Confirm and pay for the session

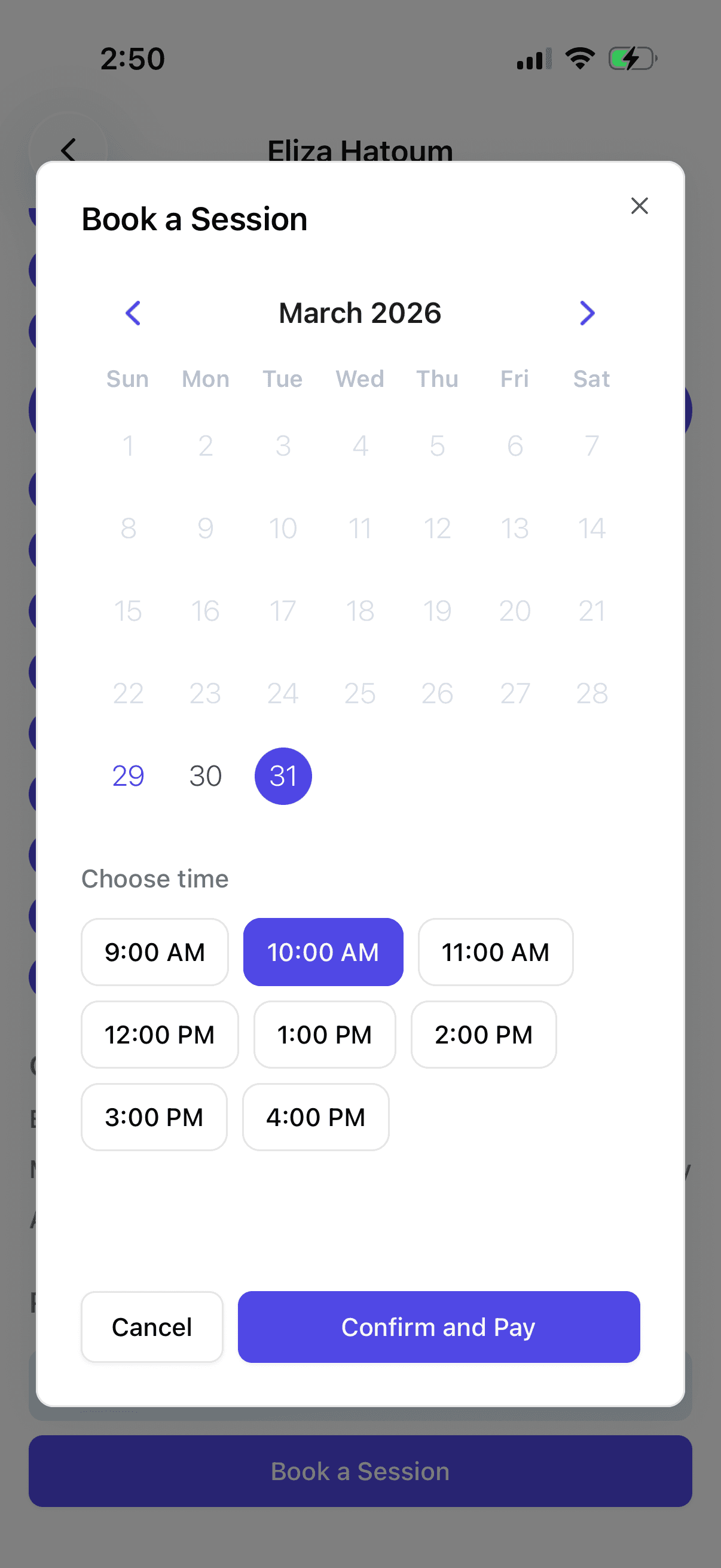(439, 1327)
